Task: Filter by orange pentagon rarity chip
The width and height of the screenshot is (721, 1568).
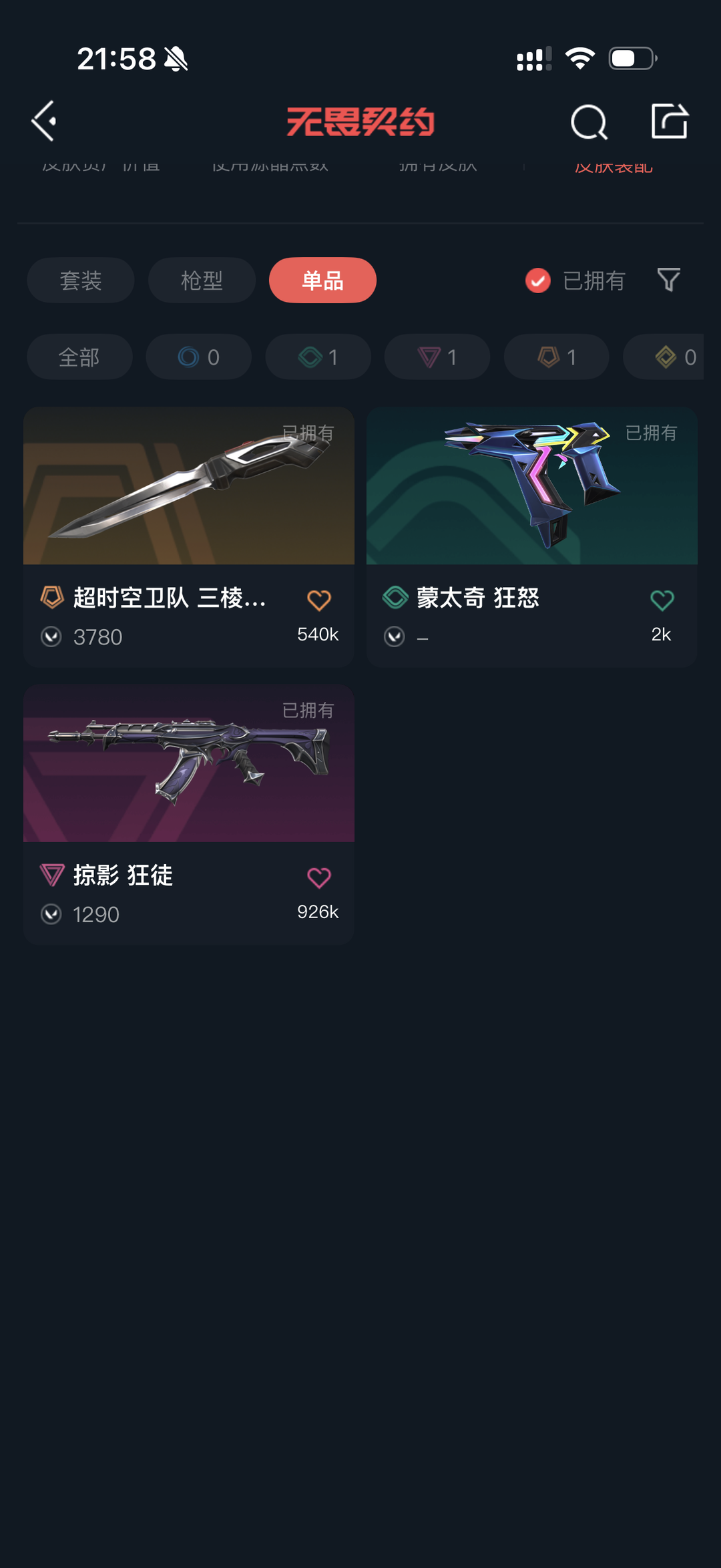Action: [x=557, y=357]
